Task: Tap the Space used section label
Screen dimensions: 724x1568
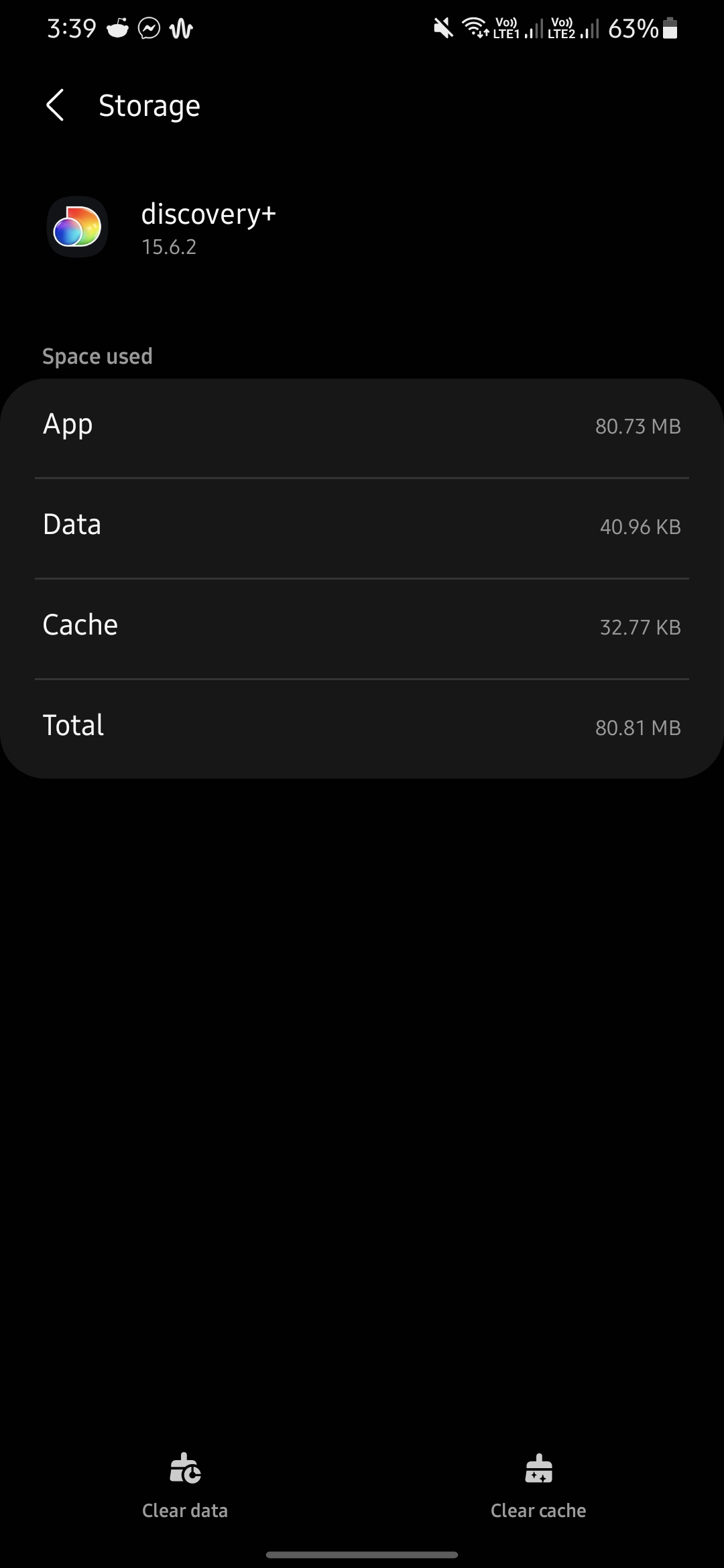Action: tap(98, 356)
